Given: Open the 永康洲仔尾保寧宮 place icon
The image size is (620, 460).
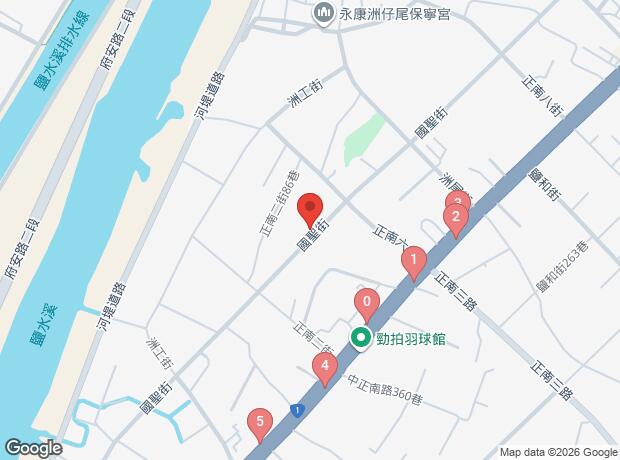Looking at the screenshot, I should (322, 15).
